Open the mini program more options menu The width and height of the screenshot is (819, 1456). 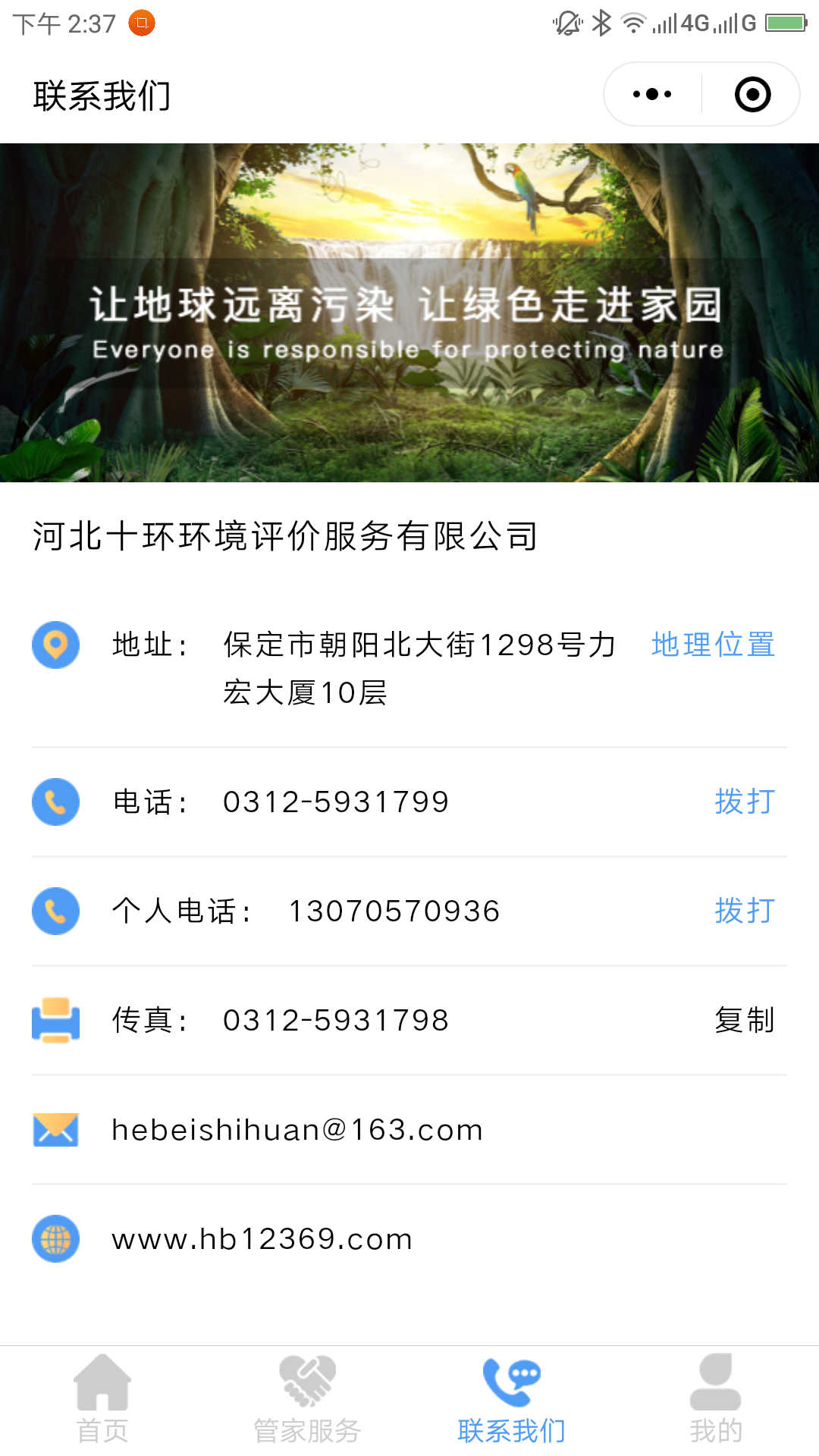(x=652, y=95)
